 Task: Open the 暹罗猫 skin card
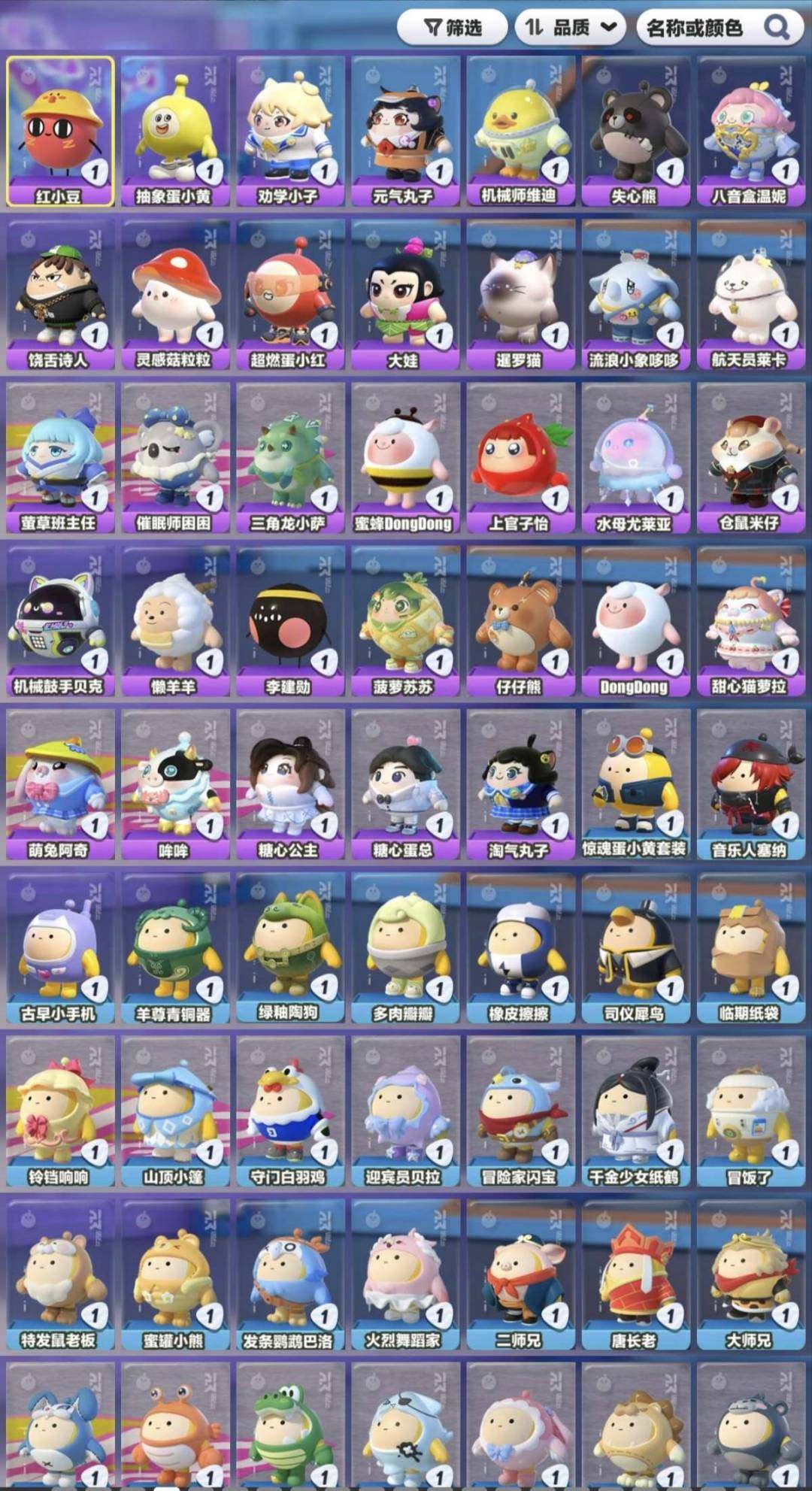point(520,293)
